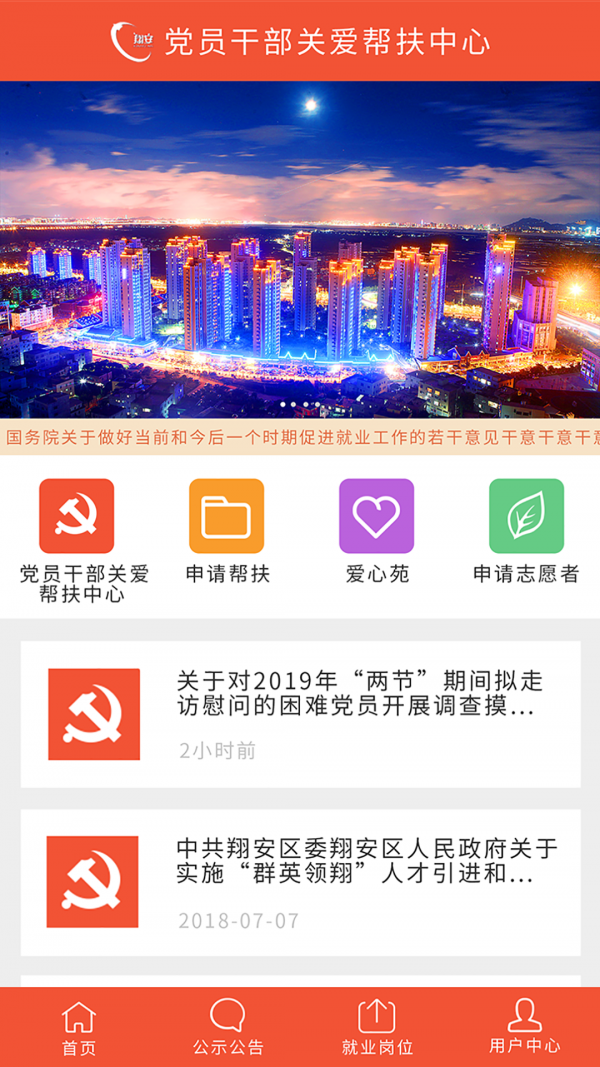Viewport: 600px width, 1067px height.
Task: Open the 爱心苑 heart shortcut
Action: coord(376,516)
